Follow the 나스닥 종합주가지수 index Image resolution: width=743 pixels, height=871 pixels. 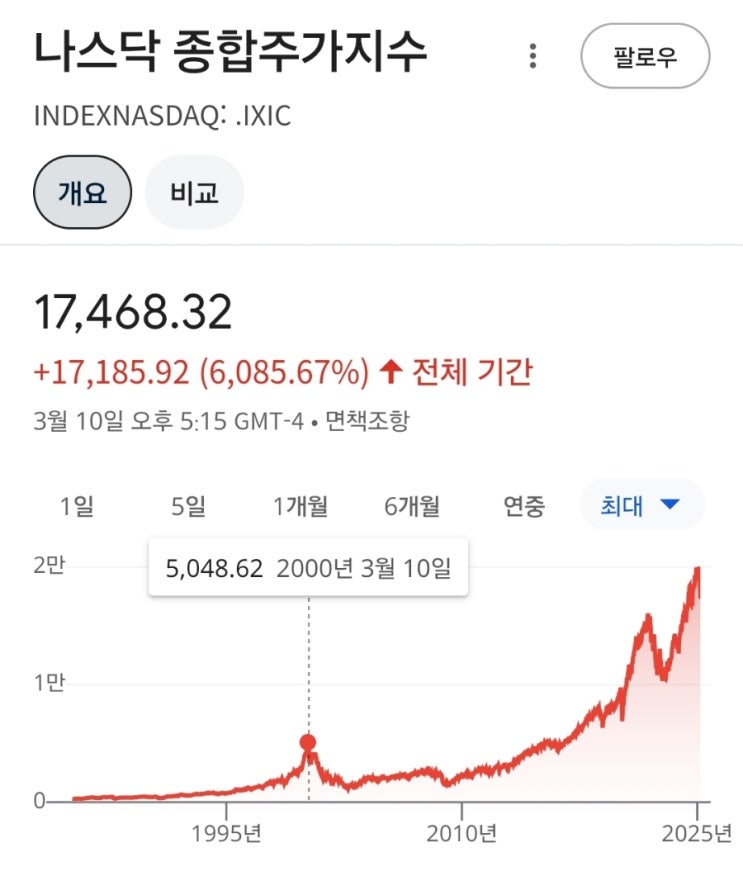tap(645, 56)
